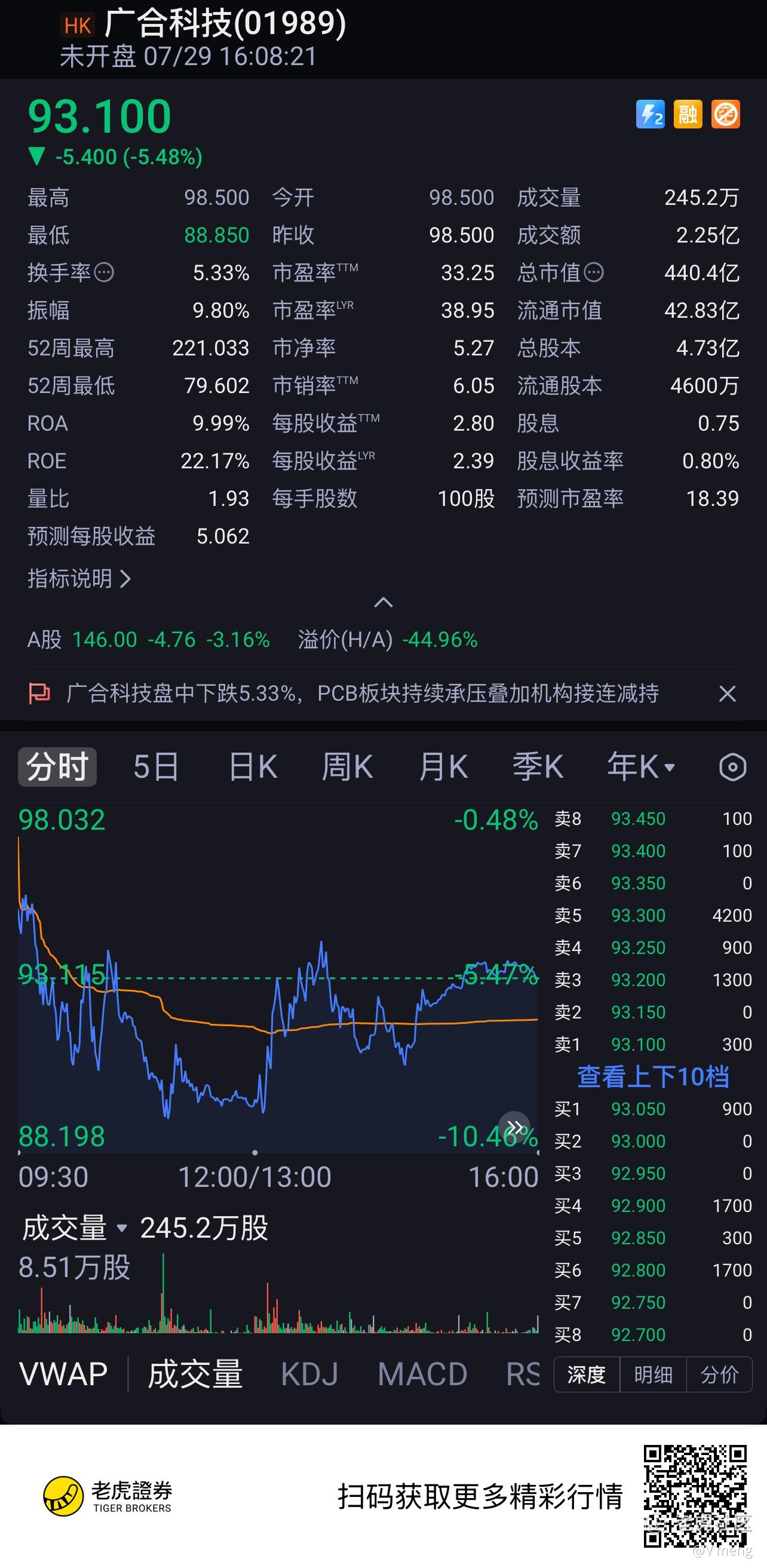Tap the 融 margin badge icon
Image resolution: width=767 pixels, height=1568 pixels.
pyautogui.click(x=688, y=114)
